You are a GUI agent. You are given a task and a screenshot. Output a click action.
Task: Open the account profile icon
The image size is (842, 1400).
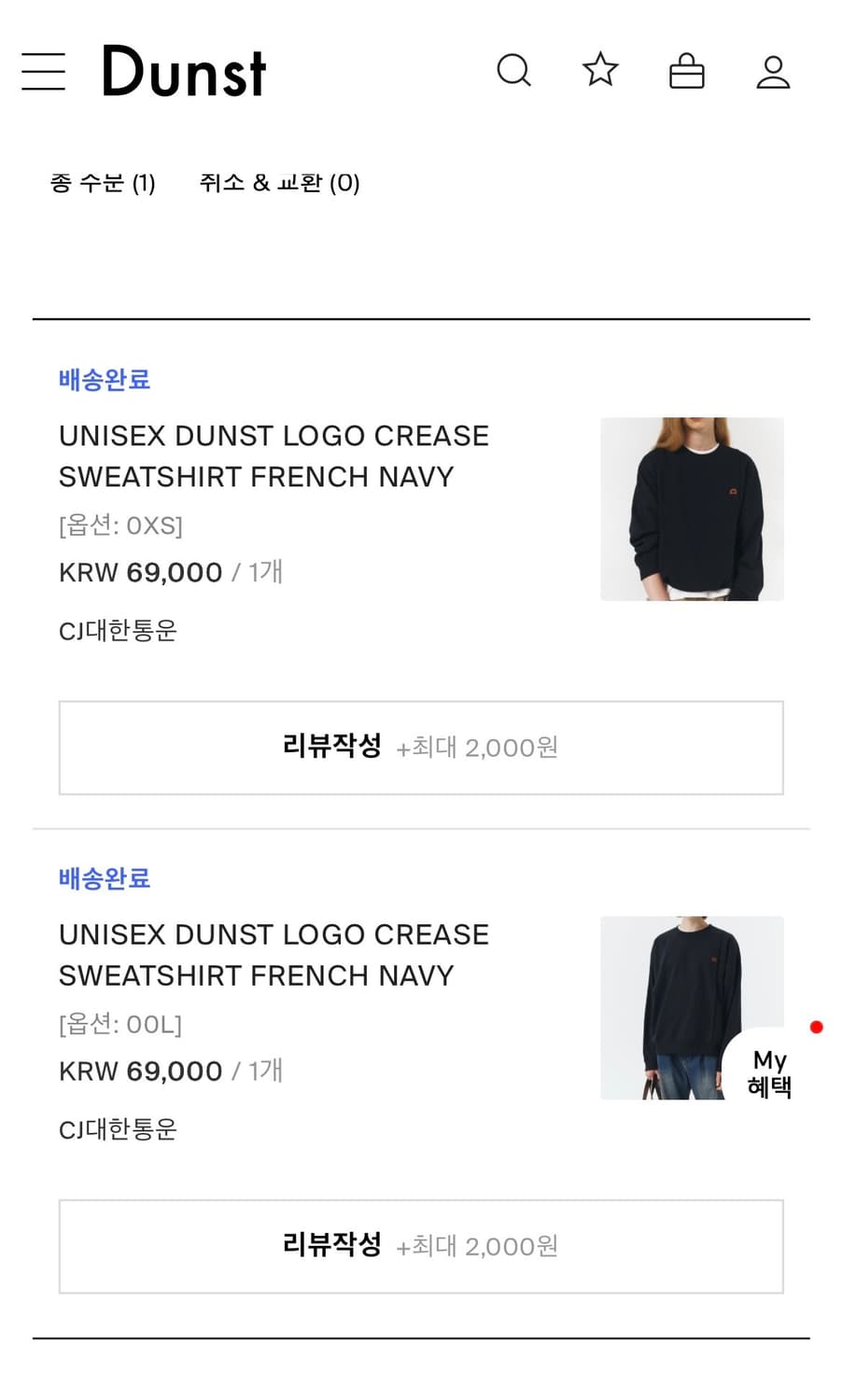(773, 70)
